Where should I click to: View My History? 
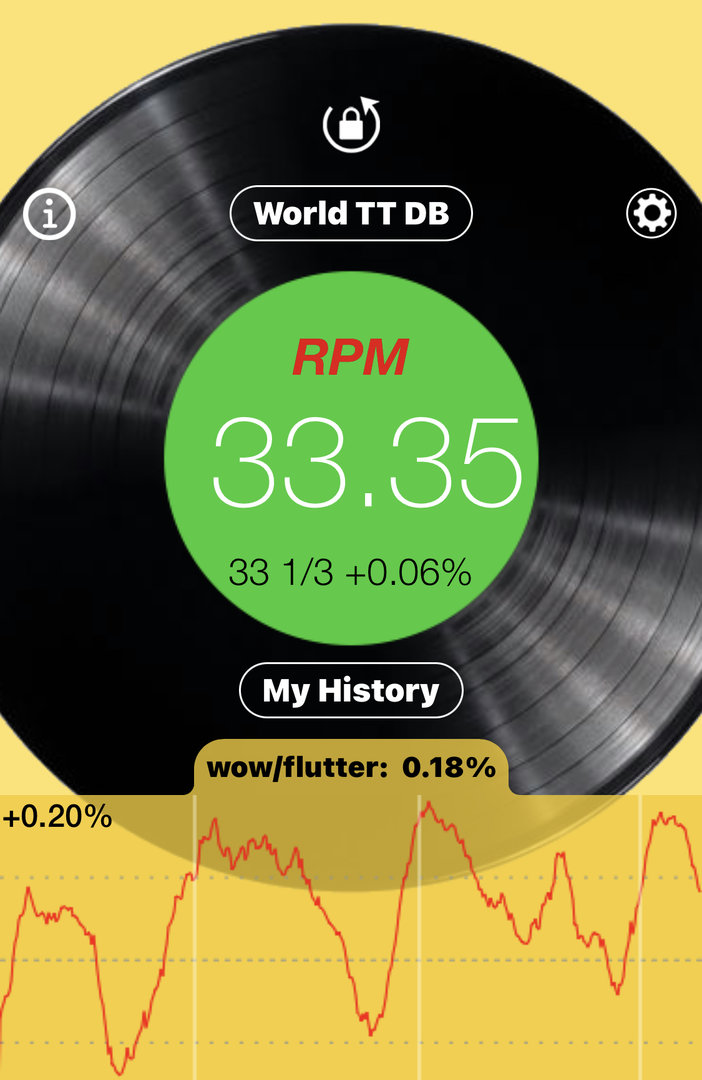(x=351, y=690)
